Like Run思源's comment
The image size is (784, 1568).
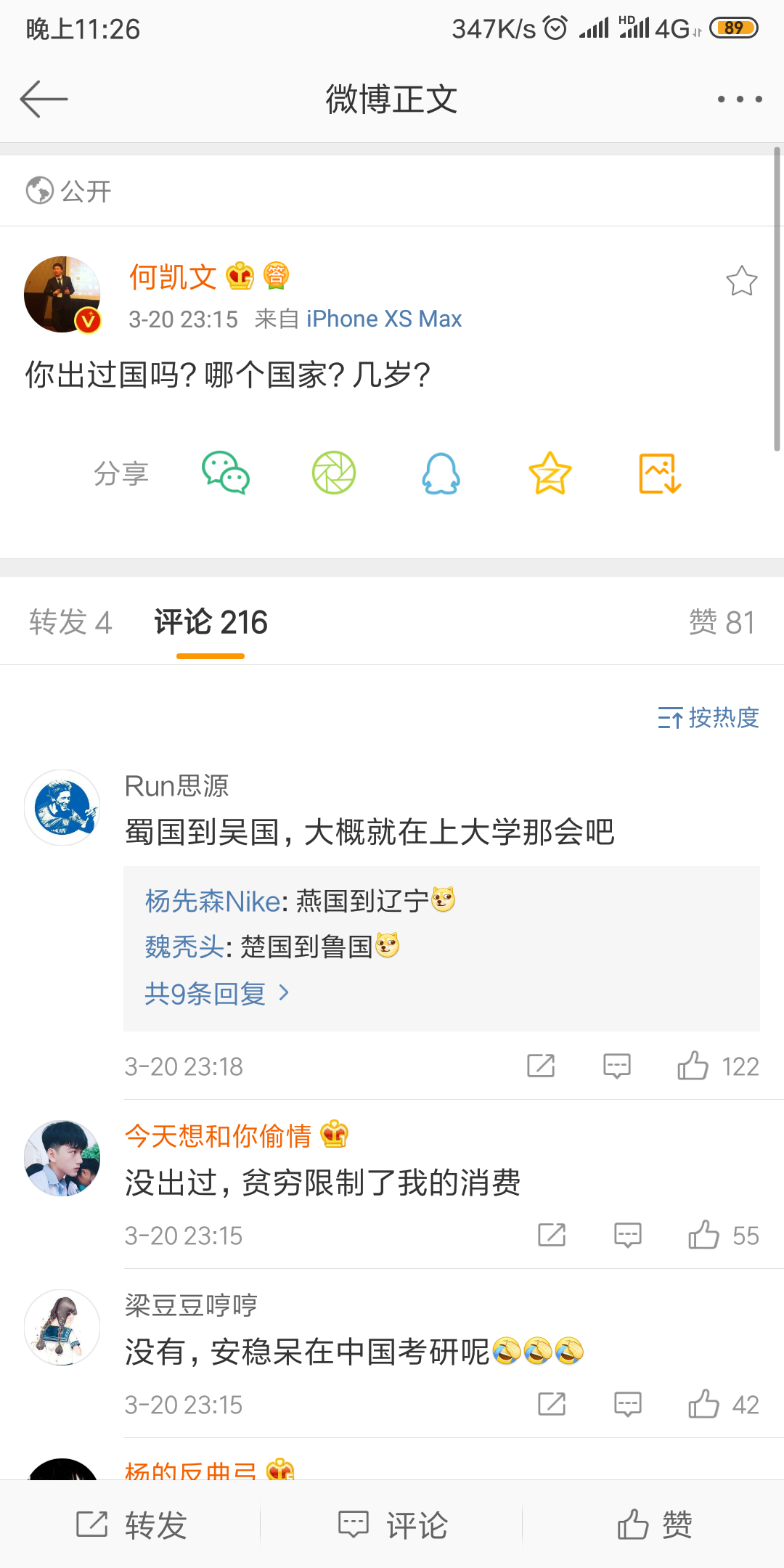click(x=693, y=1066)
